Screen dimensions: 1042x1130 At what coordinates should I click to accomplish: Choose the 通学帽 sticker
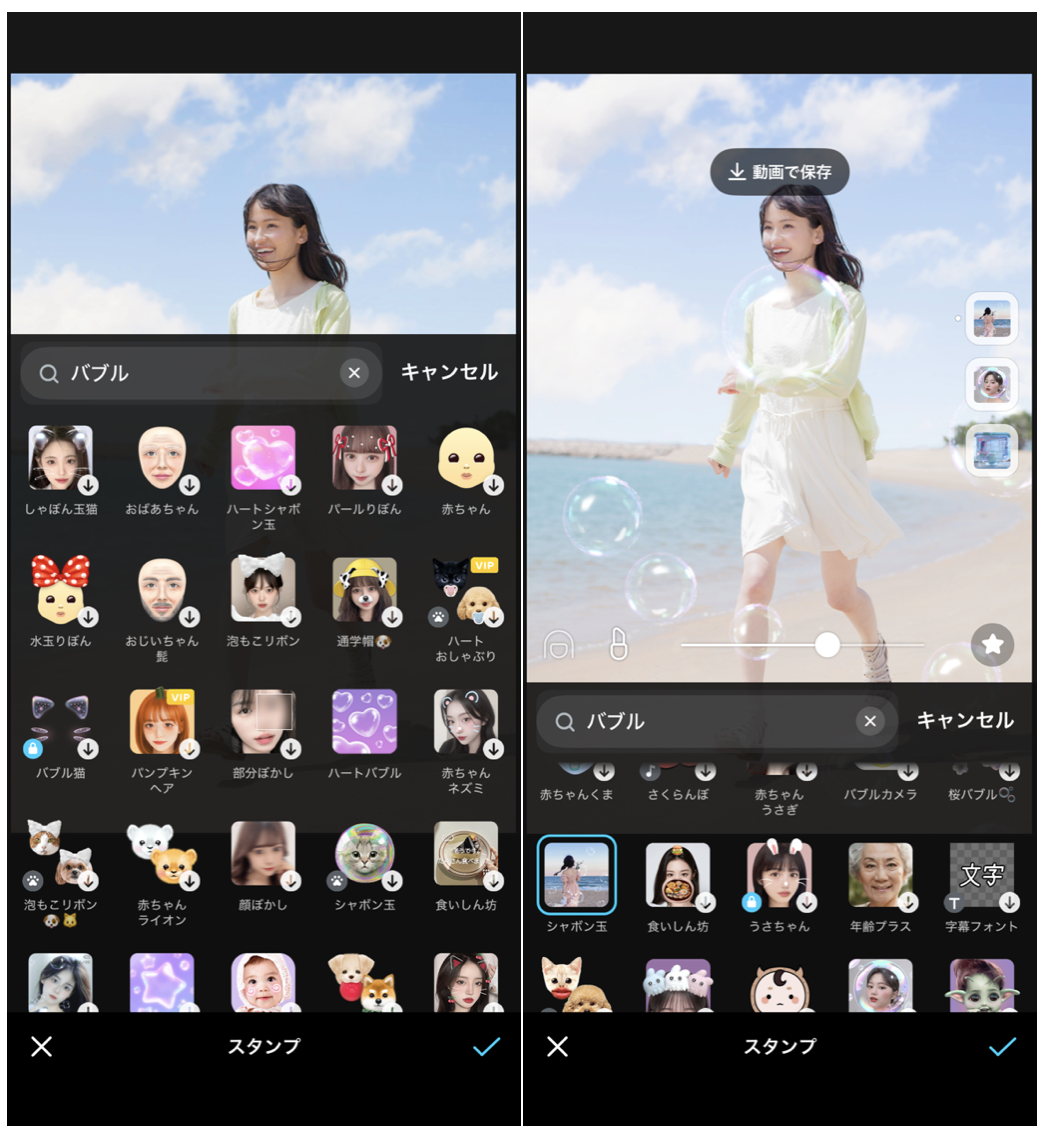click(365, 590)
